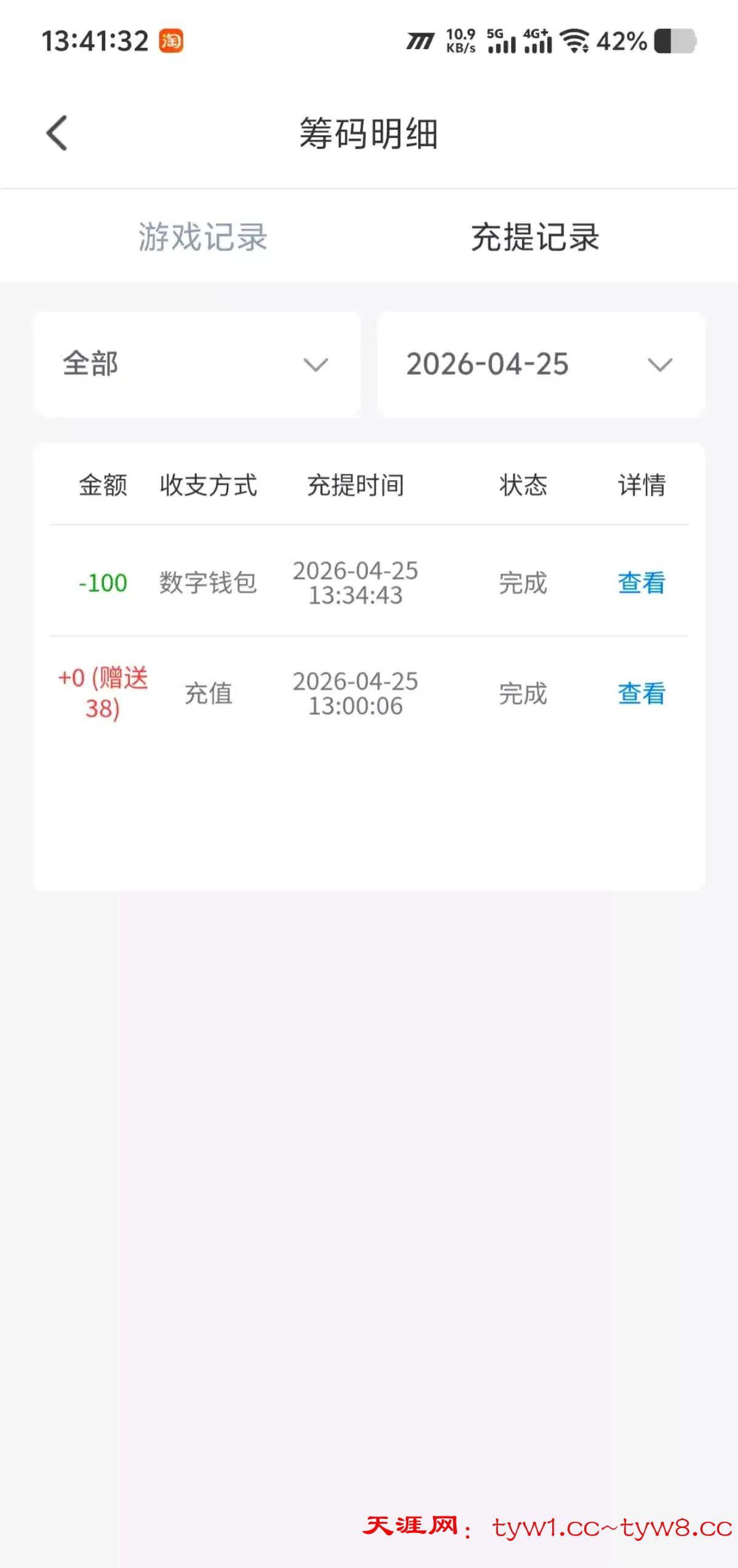The height and width of the screenshot is (1568, 738).
Task: Open the 2026-04-25 date picker
Action: tap(541, 364)
